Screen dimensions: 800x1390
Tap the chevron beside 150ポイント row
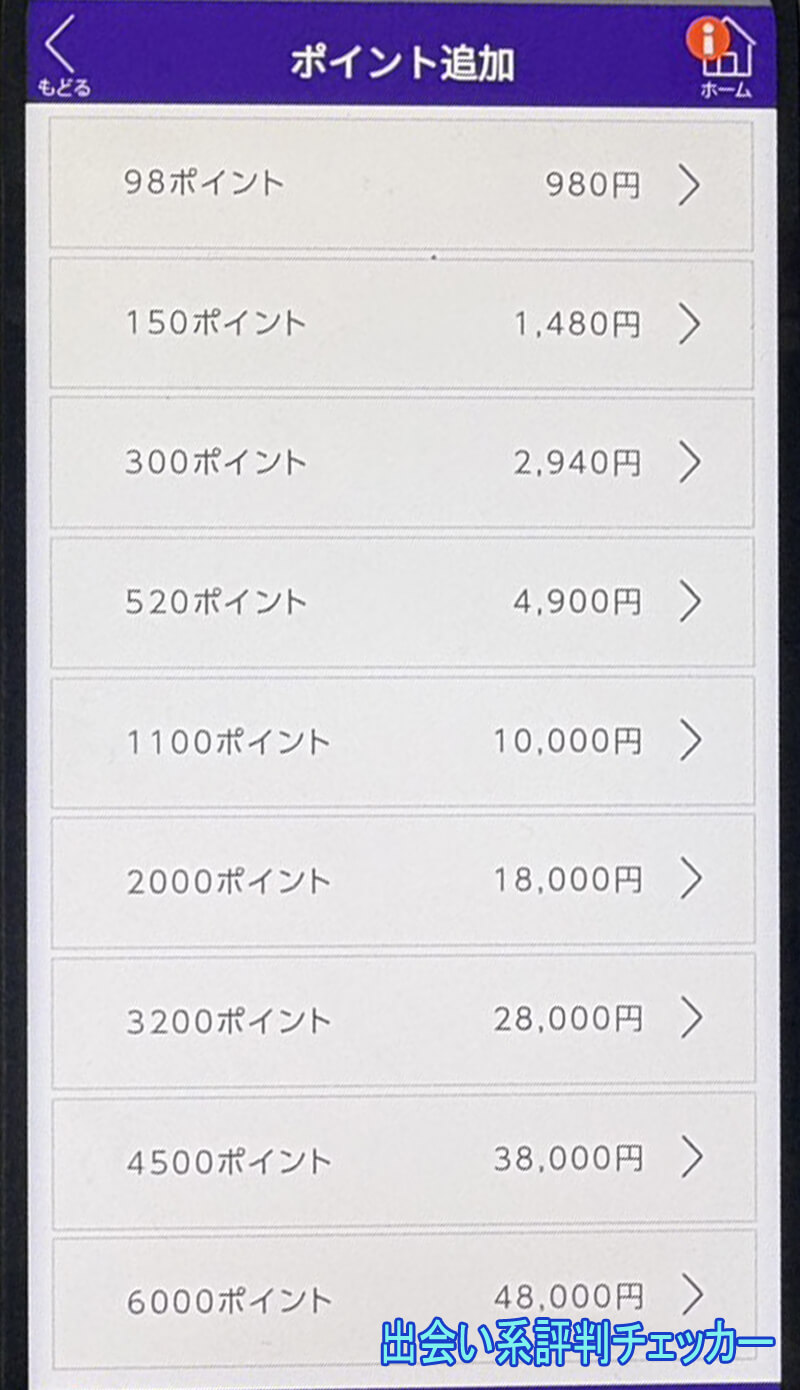687,323
